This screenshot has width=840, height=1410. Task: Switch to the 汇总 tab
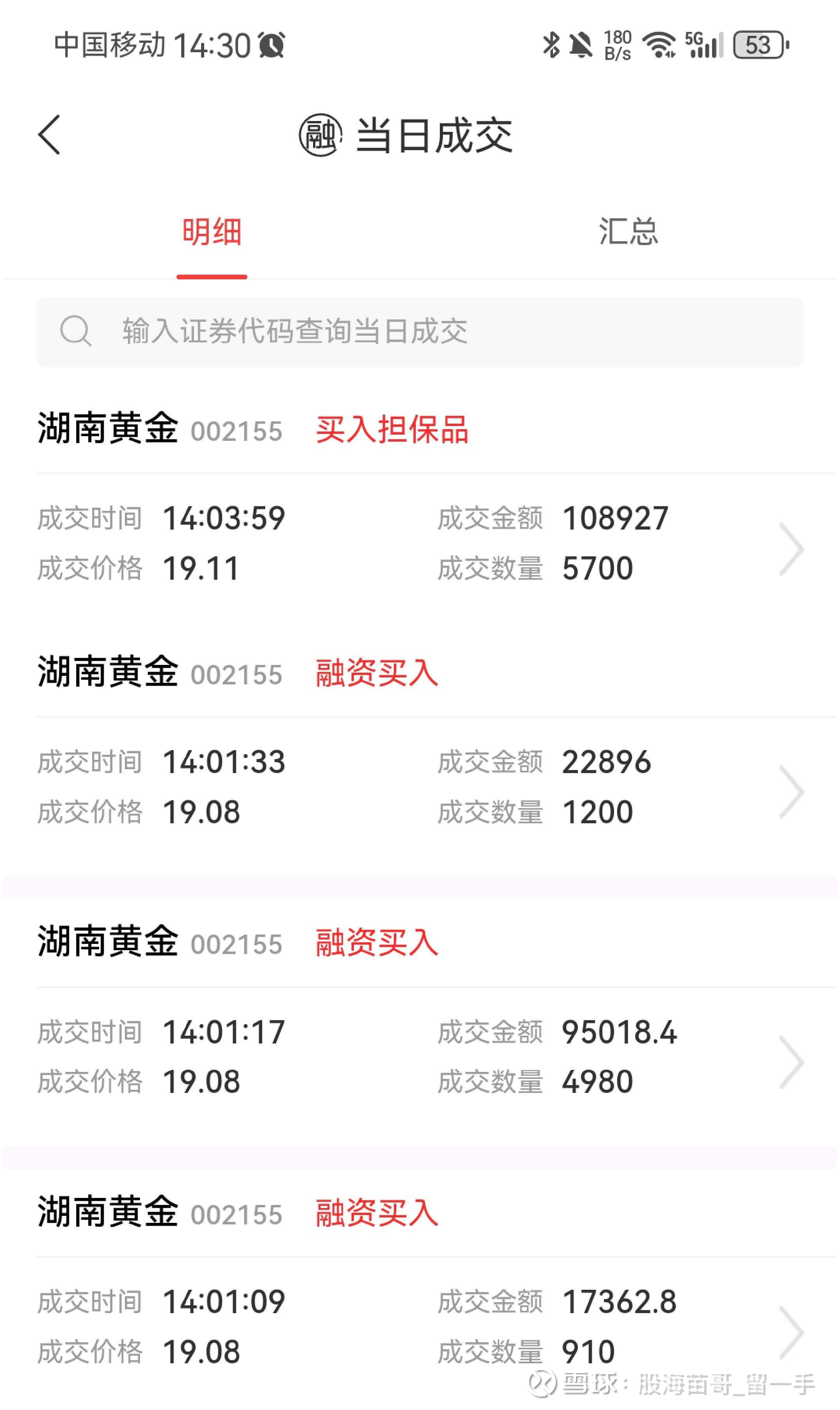click(x=628, y=231)
